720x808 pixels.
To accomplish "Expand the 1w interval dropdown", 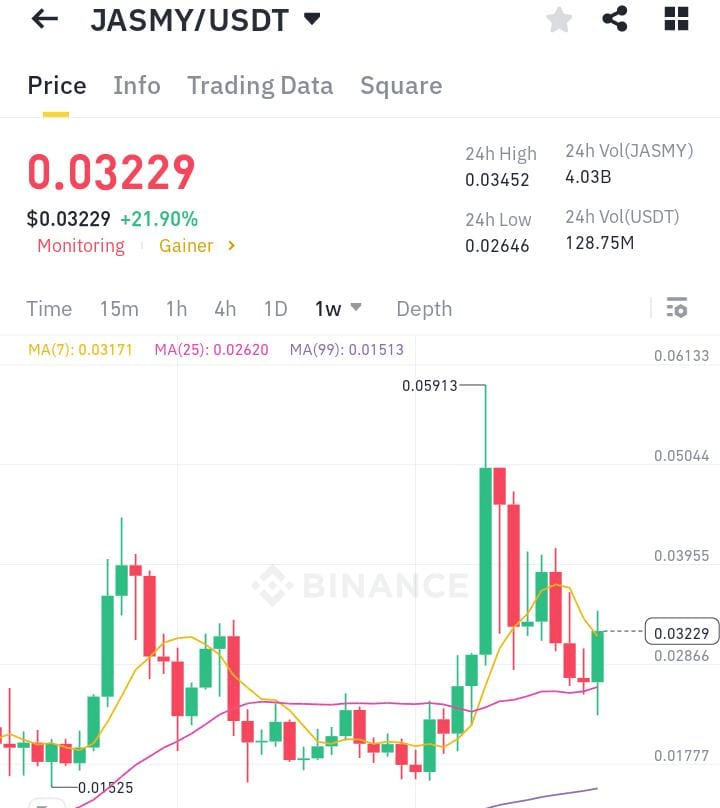I will point(338,309).
